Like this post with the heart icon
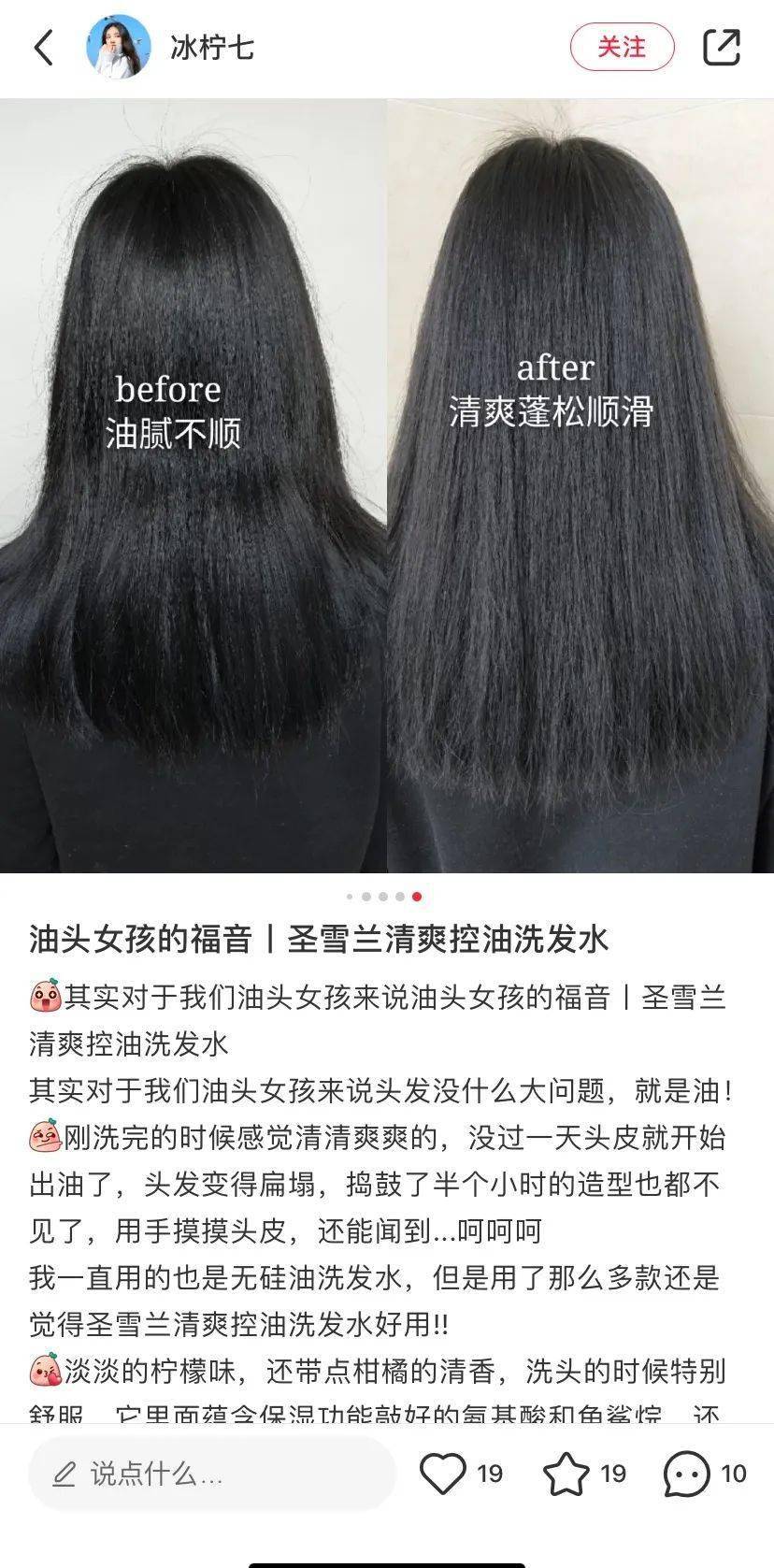This screenshot has width=774, height=1568. click(x=442, y=1474)
